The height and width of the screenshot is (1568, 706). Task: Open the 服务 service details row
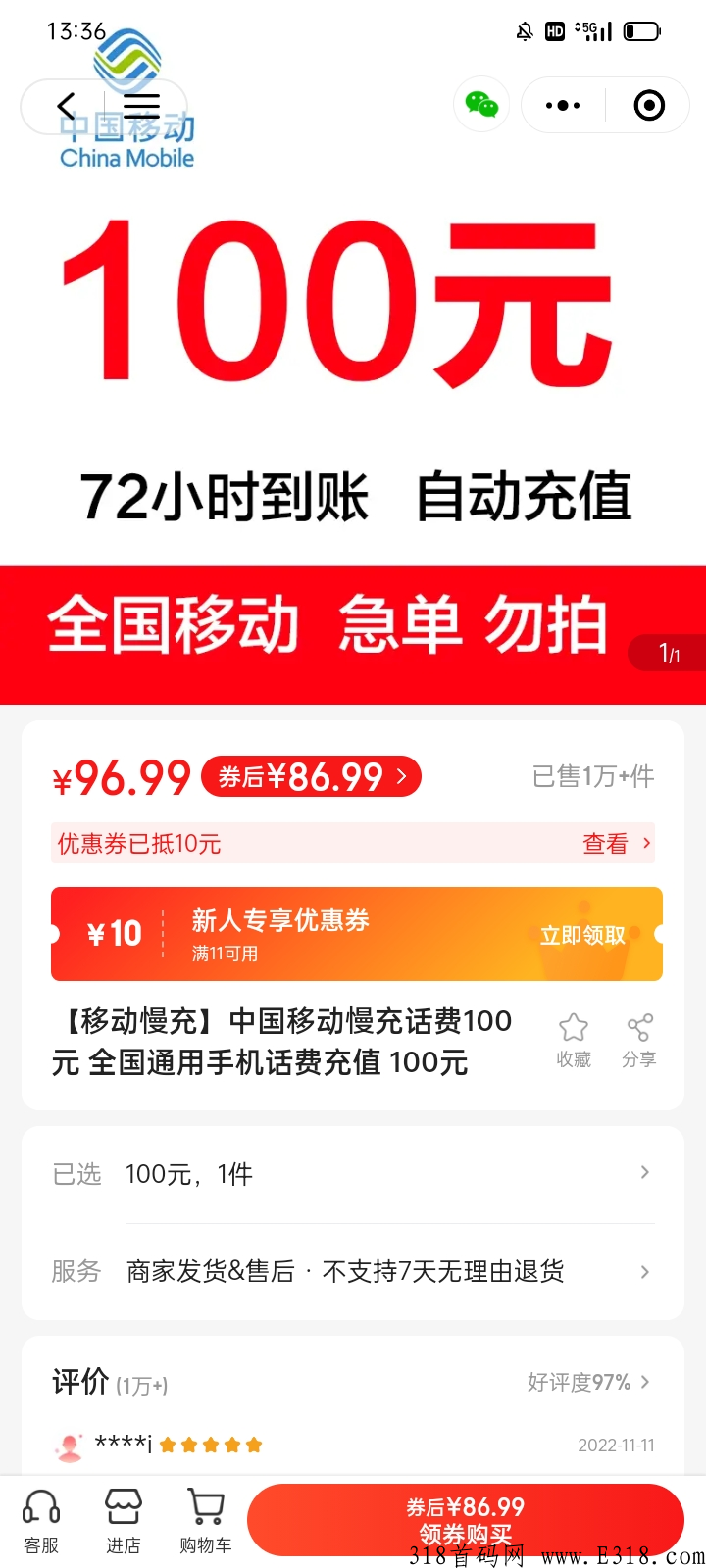(x=353, y=1272)
